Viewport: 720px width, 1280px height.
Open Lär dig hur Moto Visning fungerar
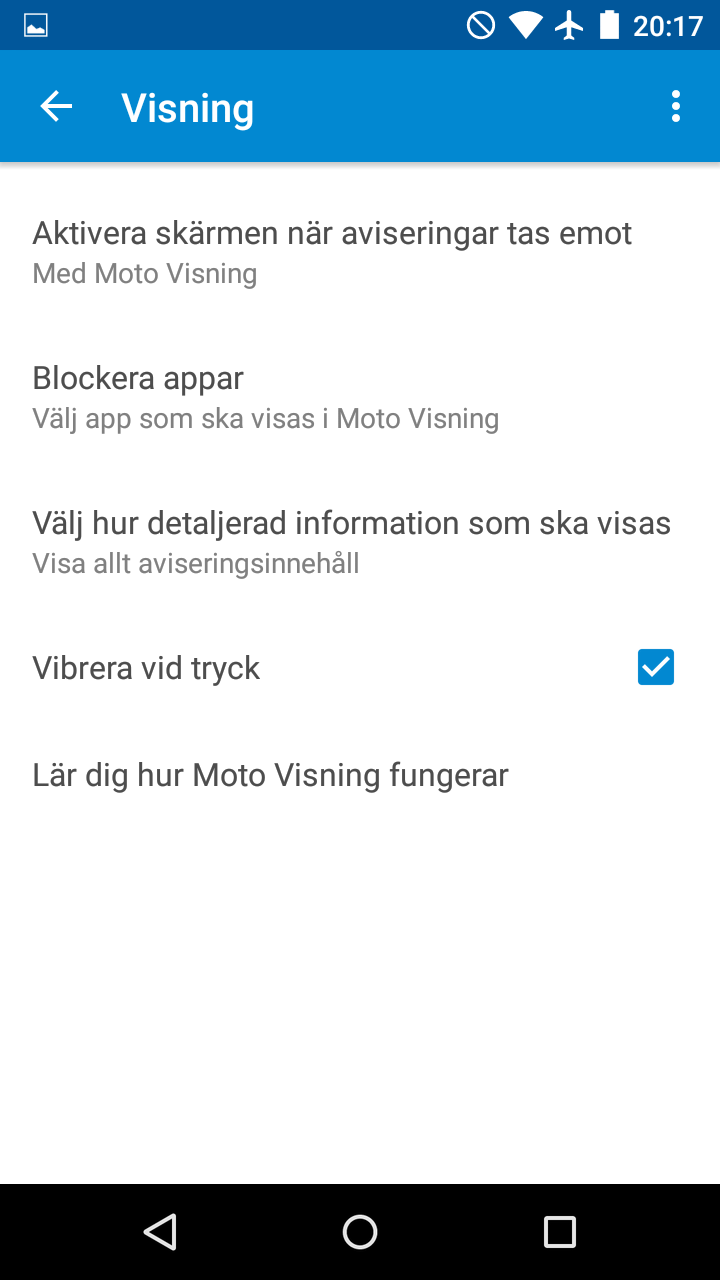360,775
